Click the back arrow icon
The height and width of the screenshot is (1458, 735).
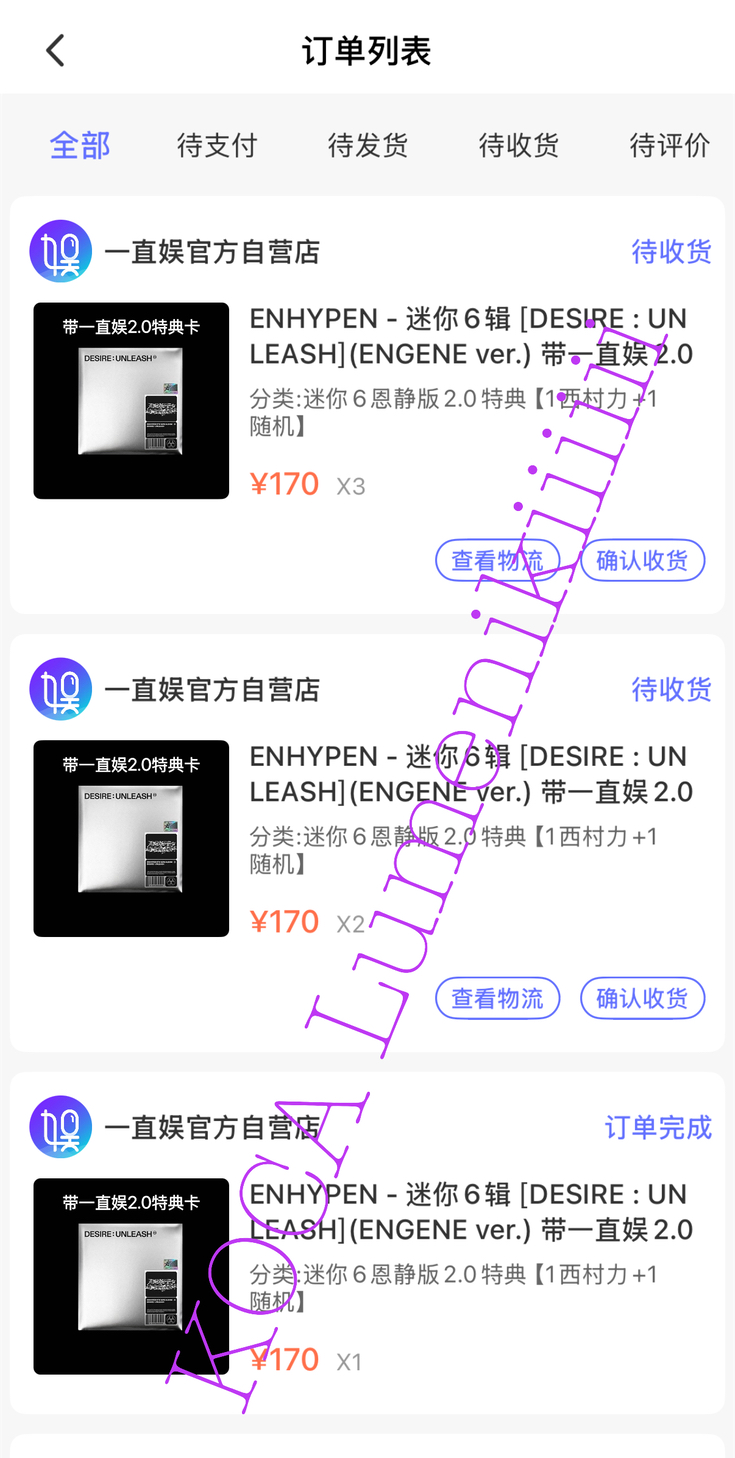point(55,49)
